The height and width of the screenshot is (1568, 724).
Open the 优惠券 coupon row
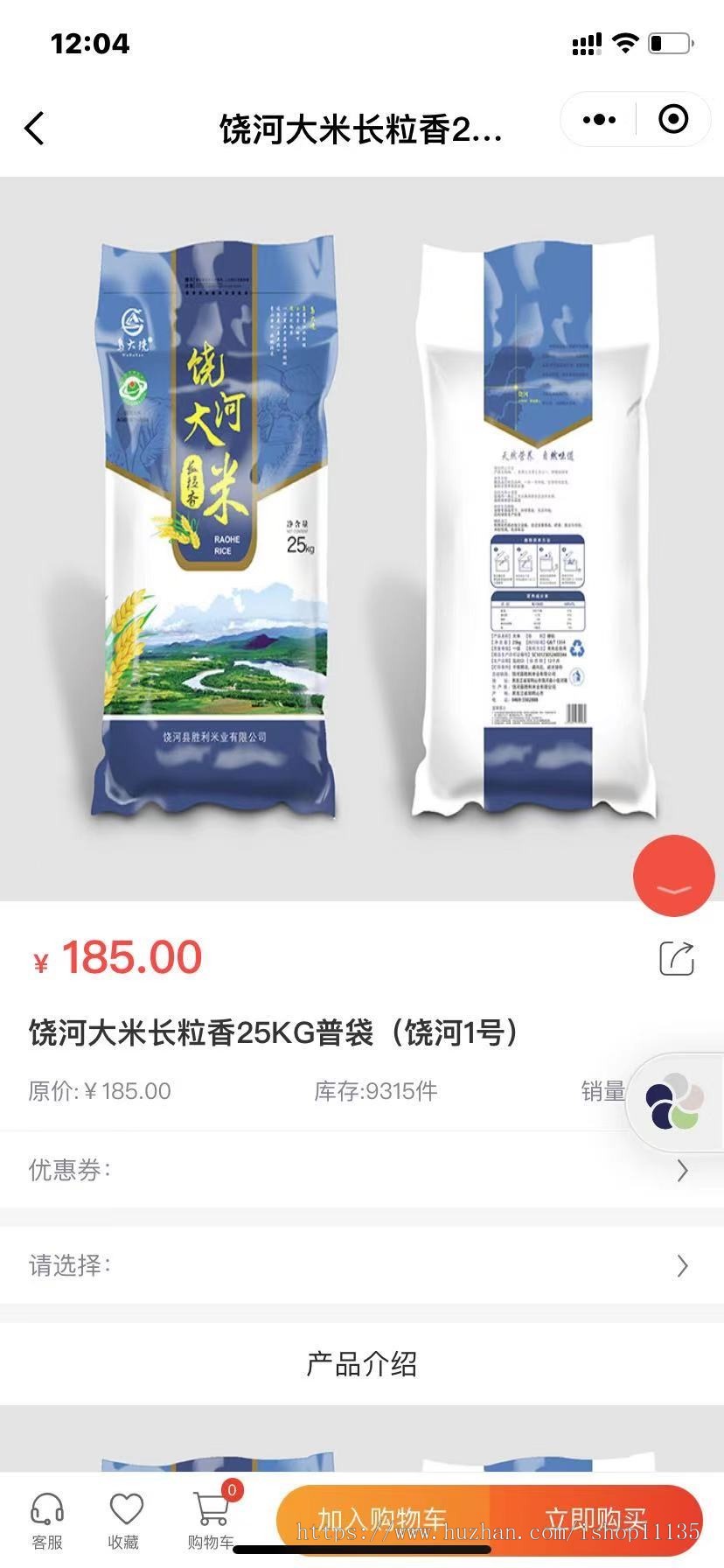[362, 1170]
